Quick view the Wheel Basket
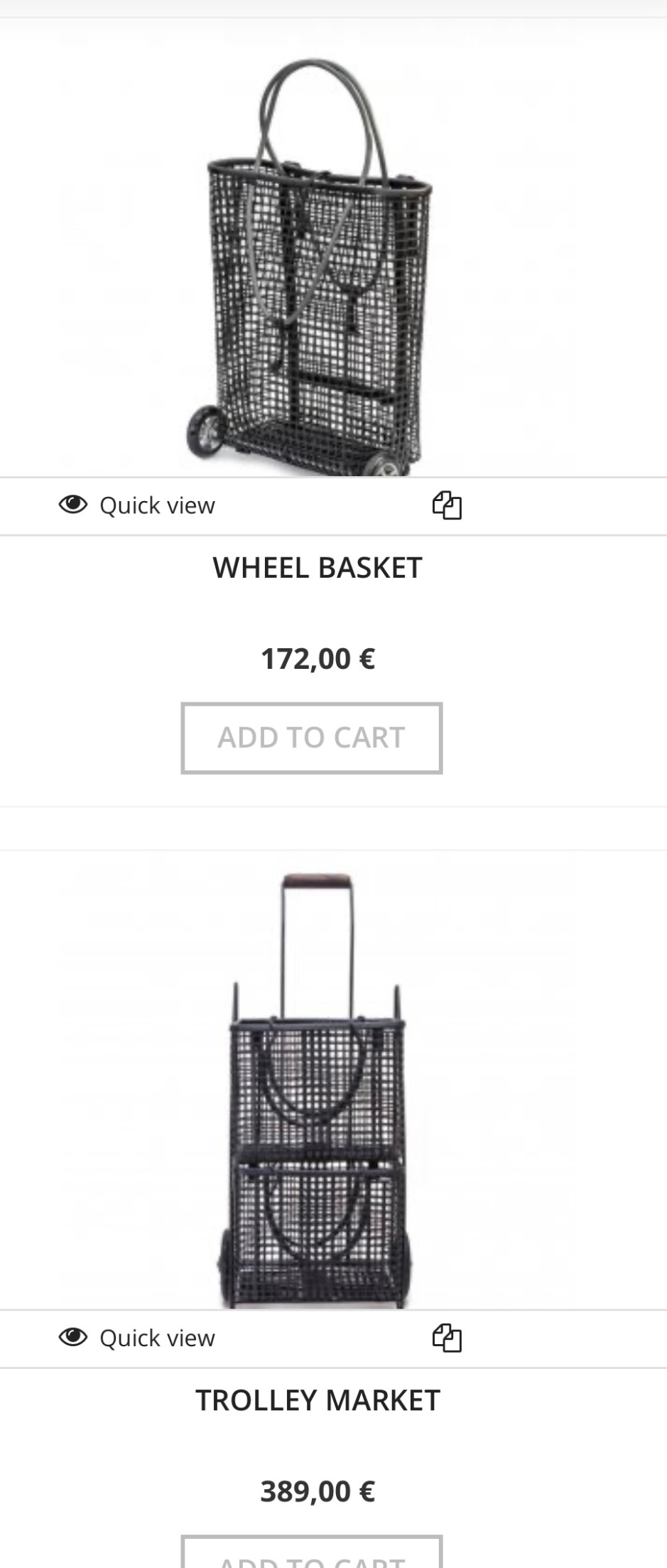Image resolution: width=667 pixels, height=1568 pixels. coord(137,505)
